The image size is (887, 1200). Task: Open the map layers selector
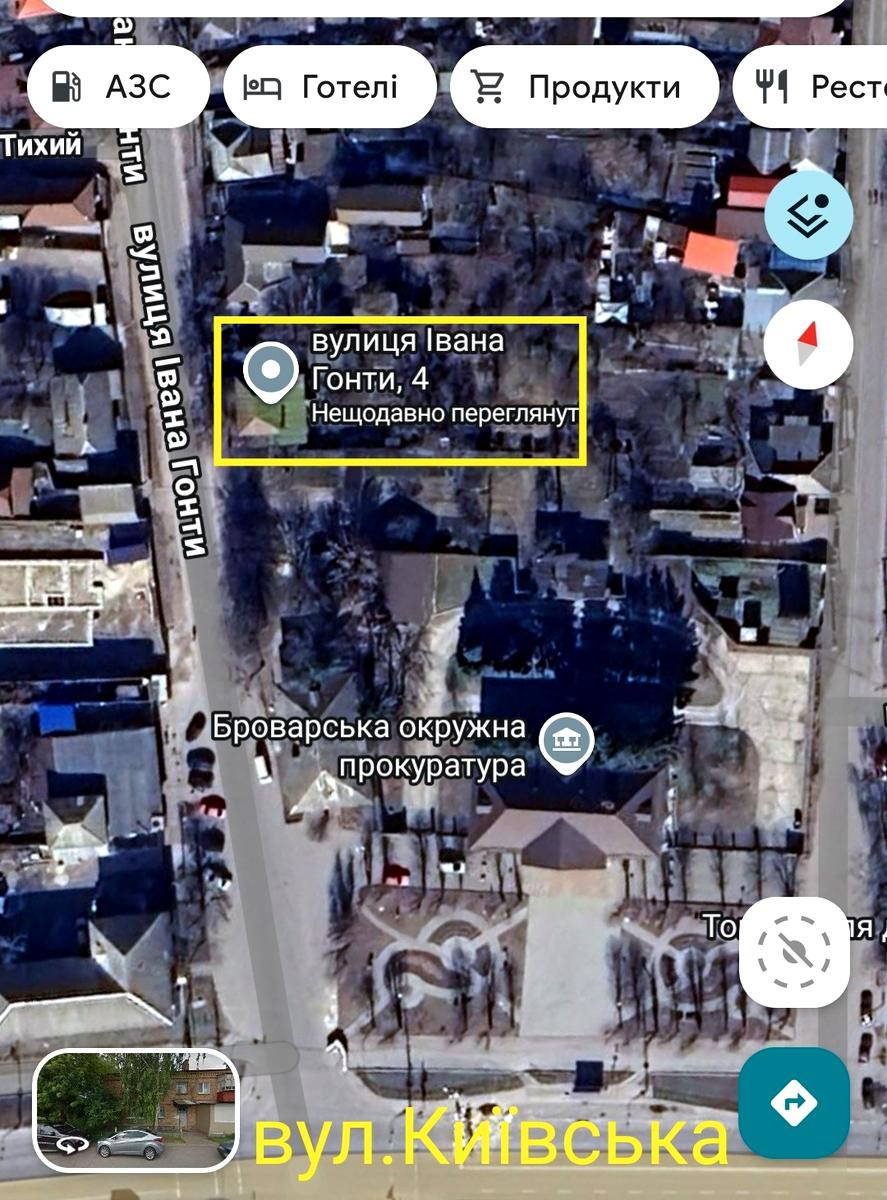point(808,216)
